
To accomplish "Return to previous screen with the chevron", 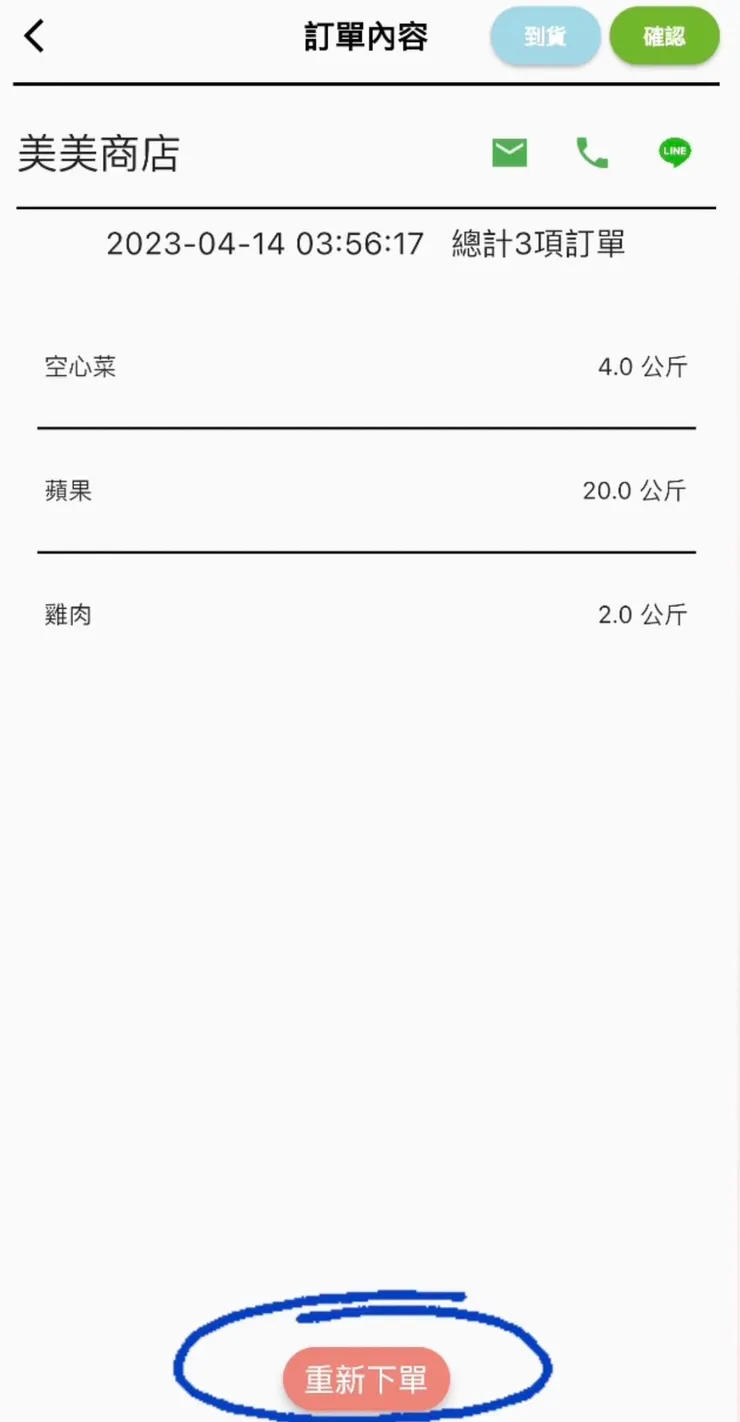I will (33, 35).
